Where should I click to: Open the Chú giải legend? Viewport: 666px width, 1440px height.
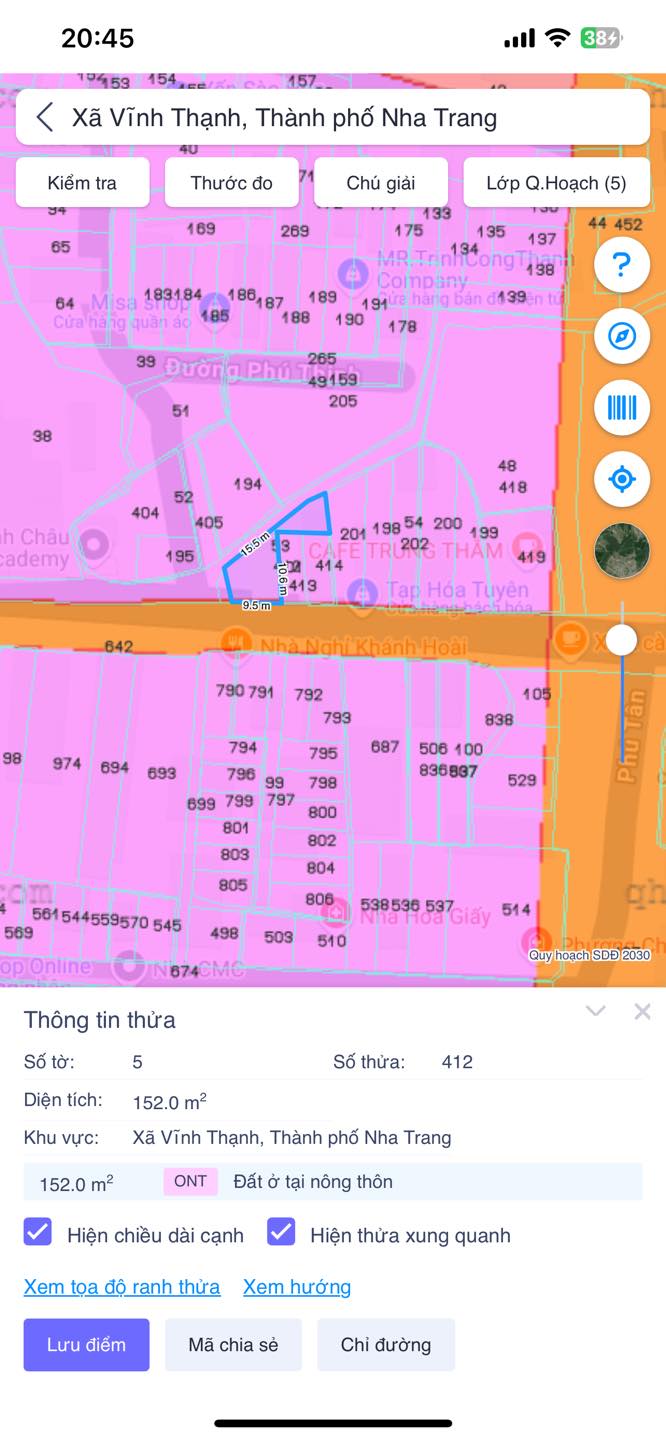point(381,183)
